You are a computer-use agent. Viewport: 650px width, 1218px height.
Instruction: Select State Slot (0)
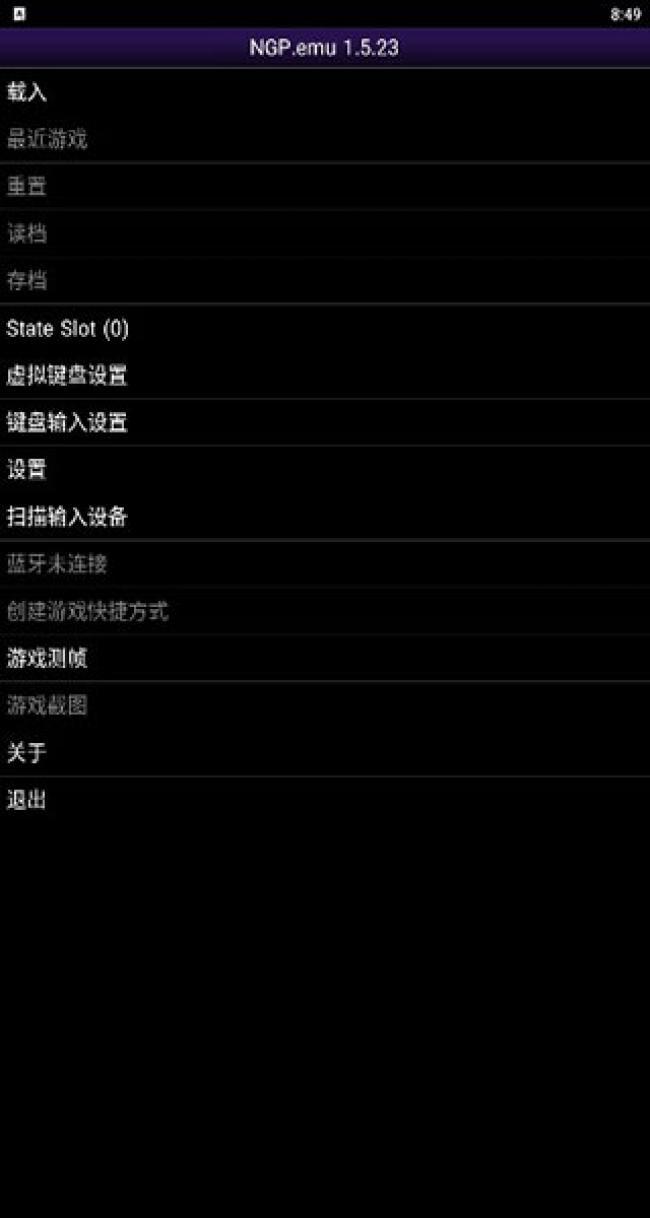pyautogui.click(x=68, y=329)
